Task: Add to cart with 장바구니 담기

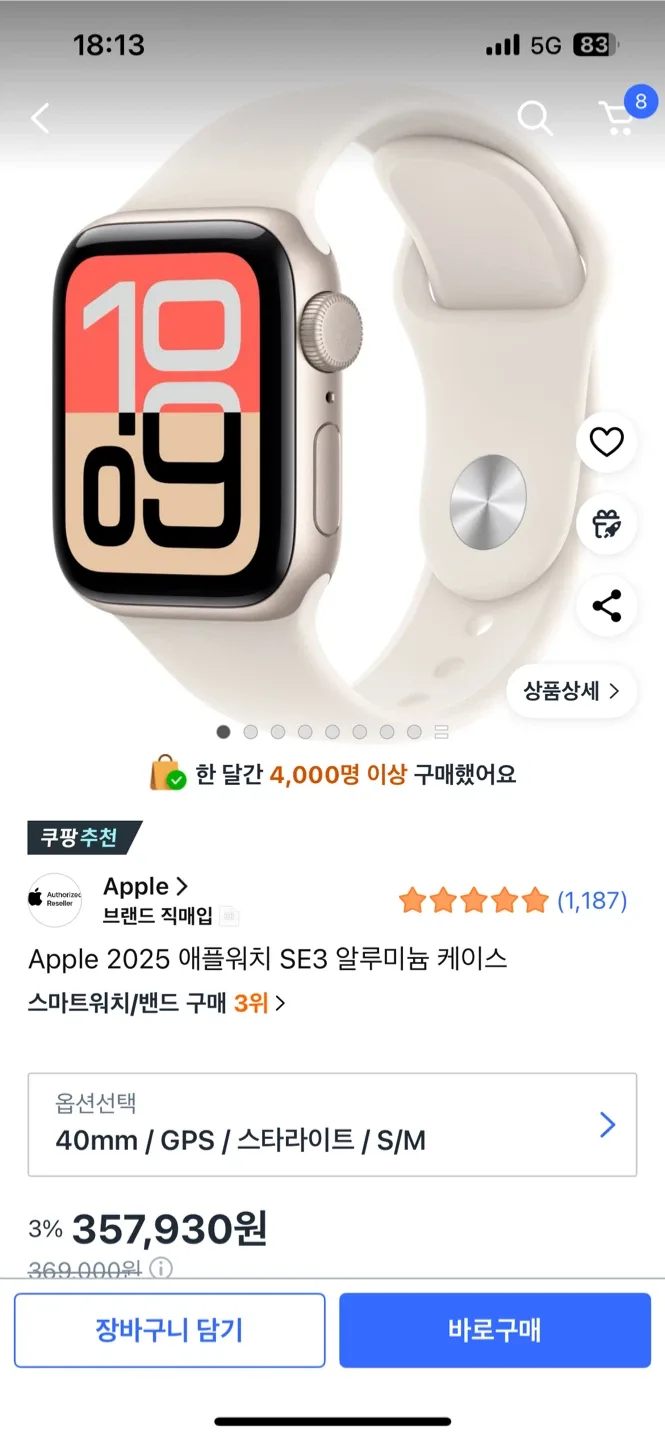Action: (169, 1330)
